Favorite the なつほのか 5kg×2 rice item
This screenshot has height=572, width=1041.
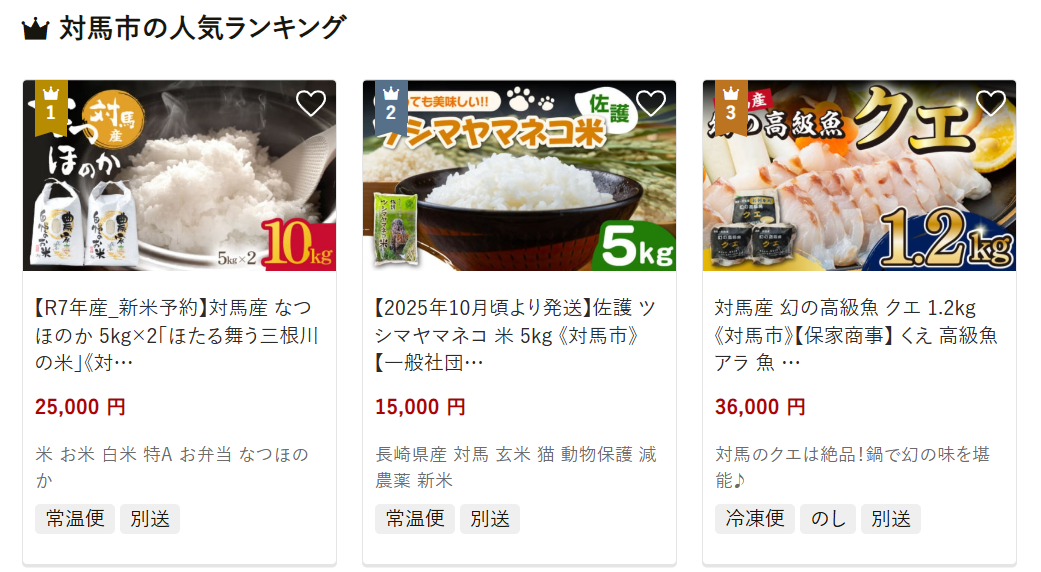(x=311, y=103)
